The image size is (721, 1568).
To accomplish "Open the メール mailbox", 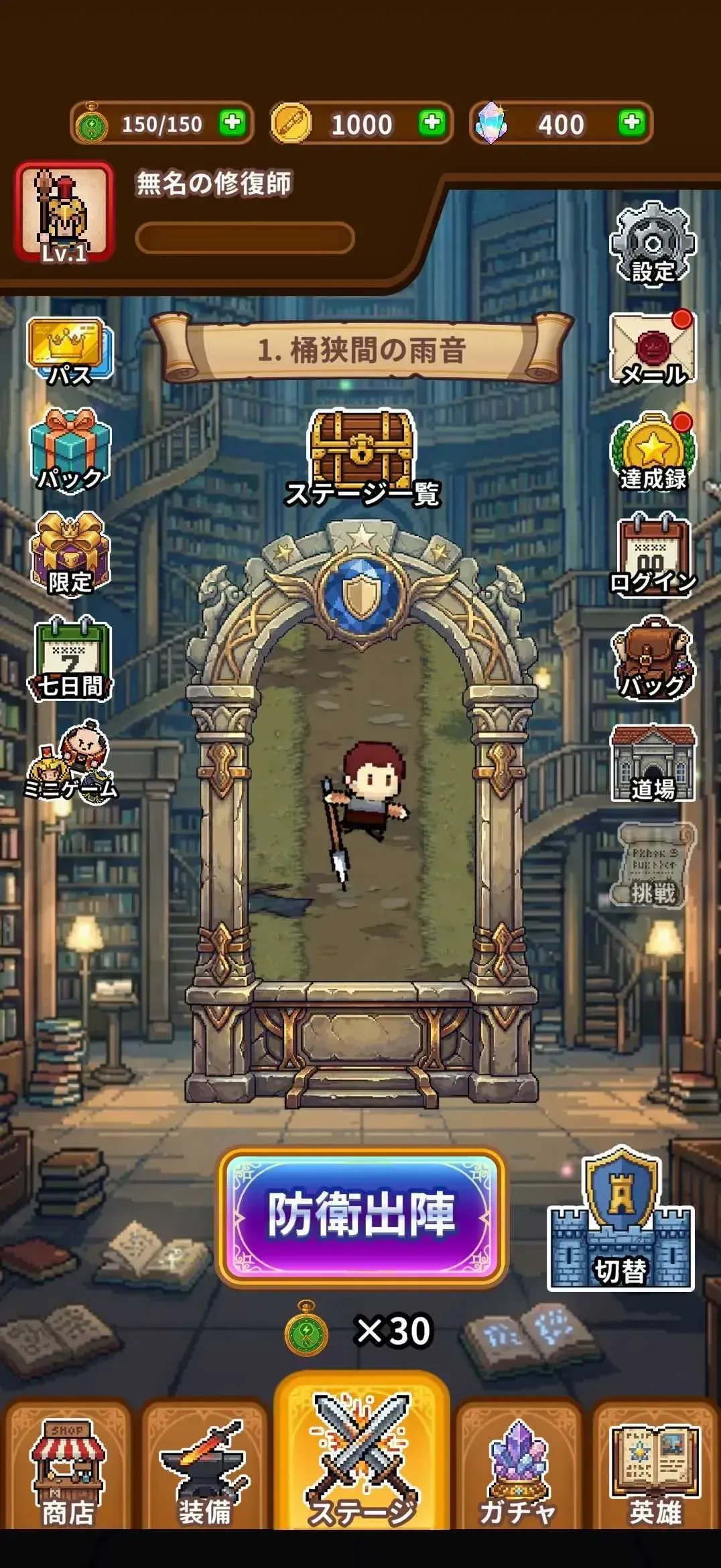I will pyautogui.click(x=653, y=348).
